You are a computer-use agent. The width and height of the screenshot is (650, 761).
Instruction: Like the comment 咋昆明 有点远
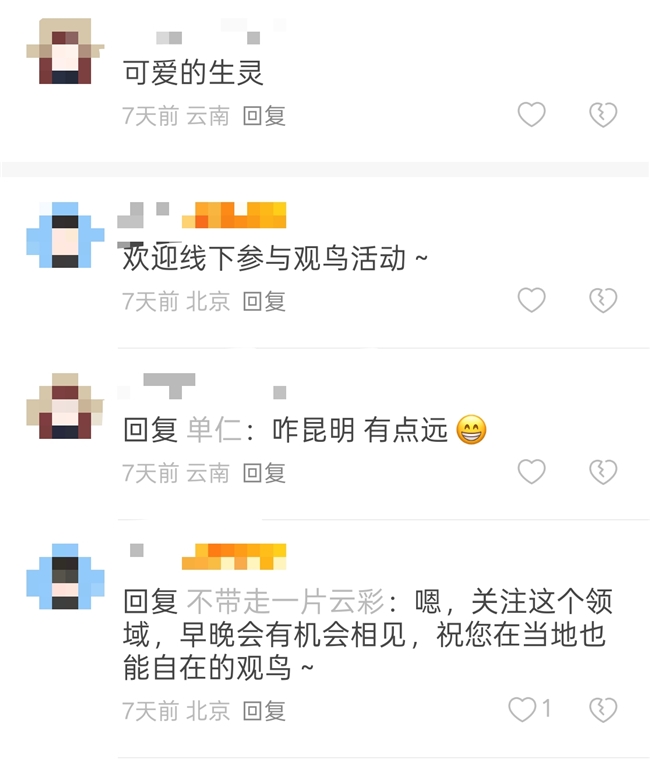[531, 471]
